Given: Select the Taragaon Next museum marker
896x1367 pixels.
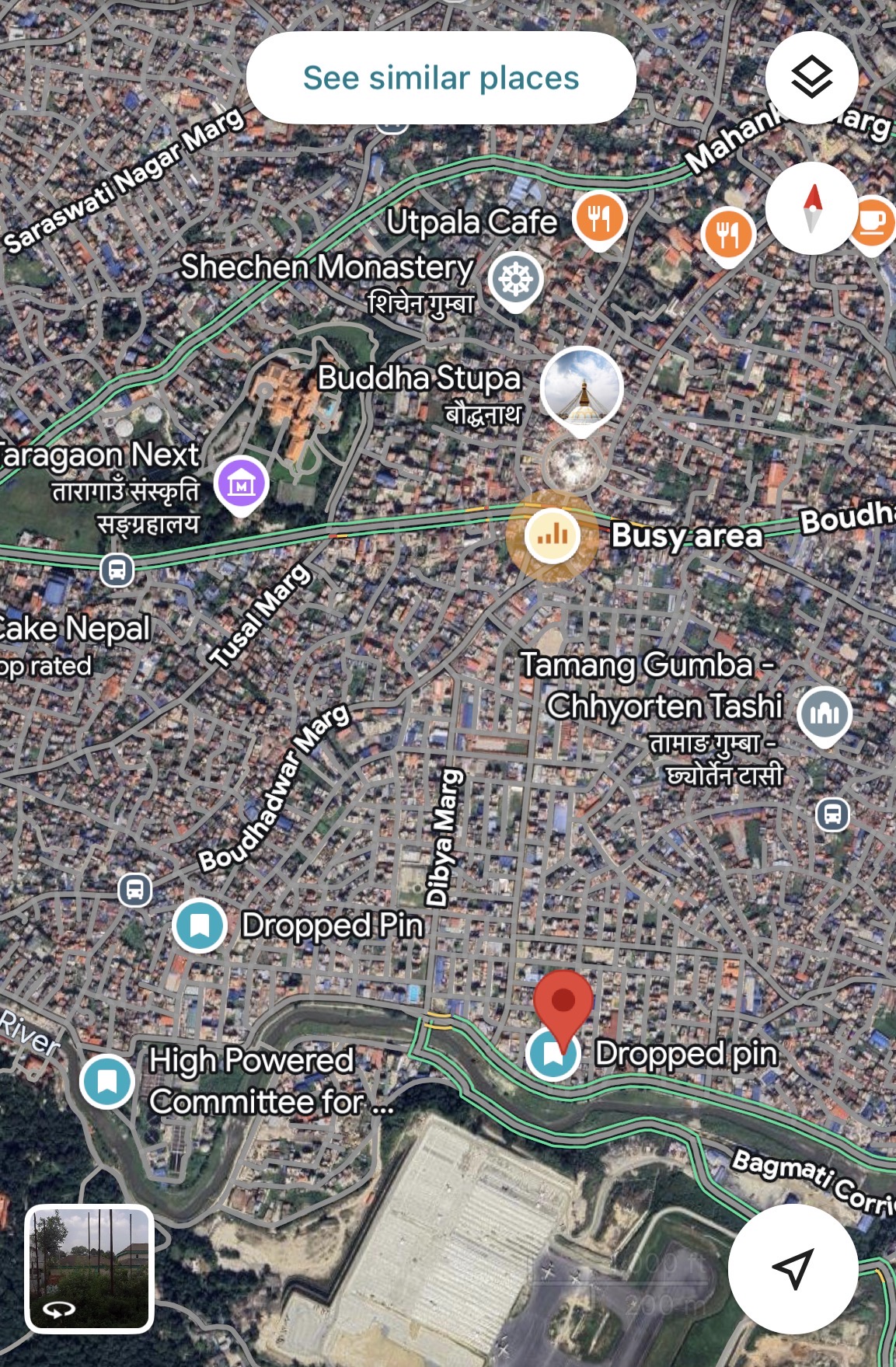Looking at the screenshot, I should click(241, 483).
